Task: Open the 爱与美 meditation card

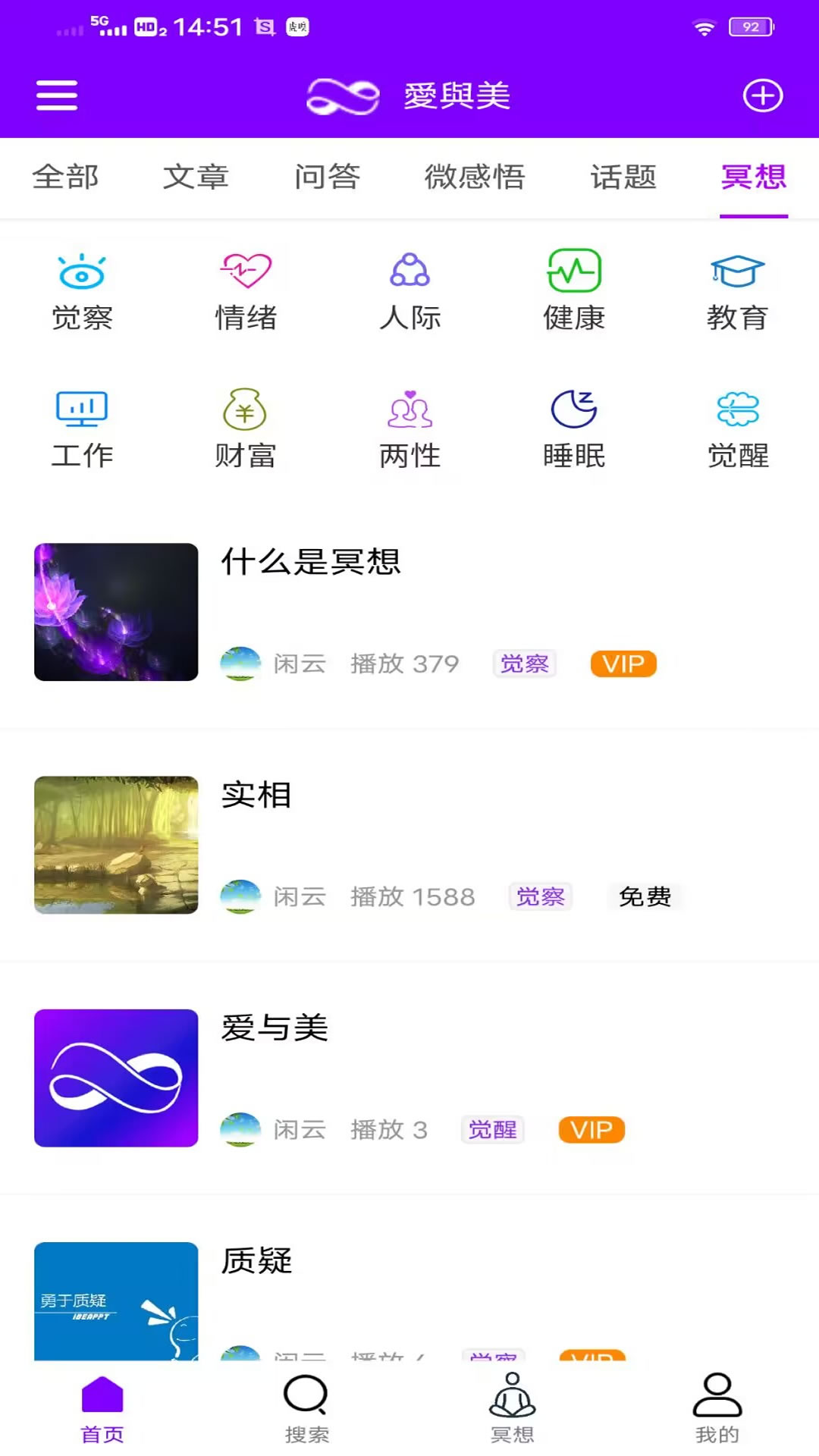Action: click(x=275, y=1029)
